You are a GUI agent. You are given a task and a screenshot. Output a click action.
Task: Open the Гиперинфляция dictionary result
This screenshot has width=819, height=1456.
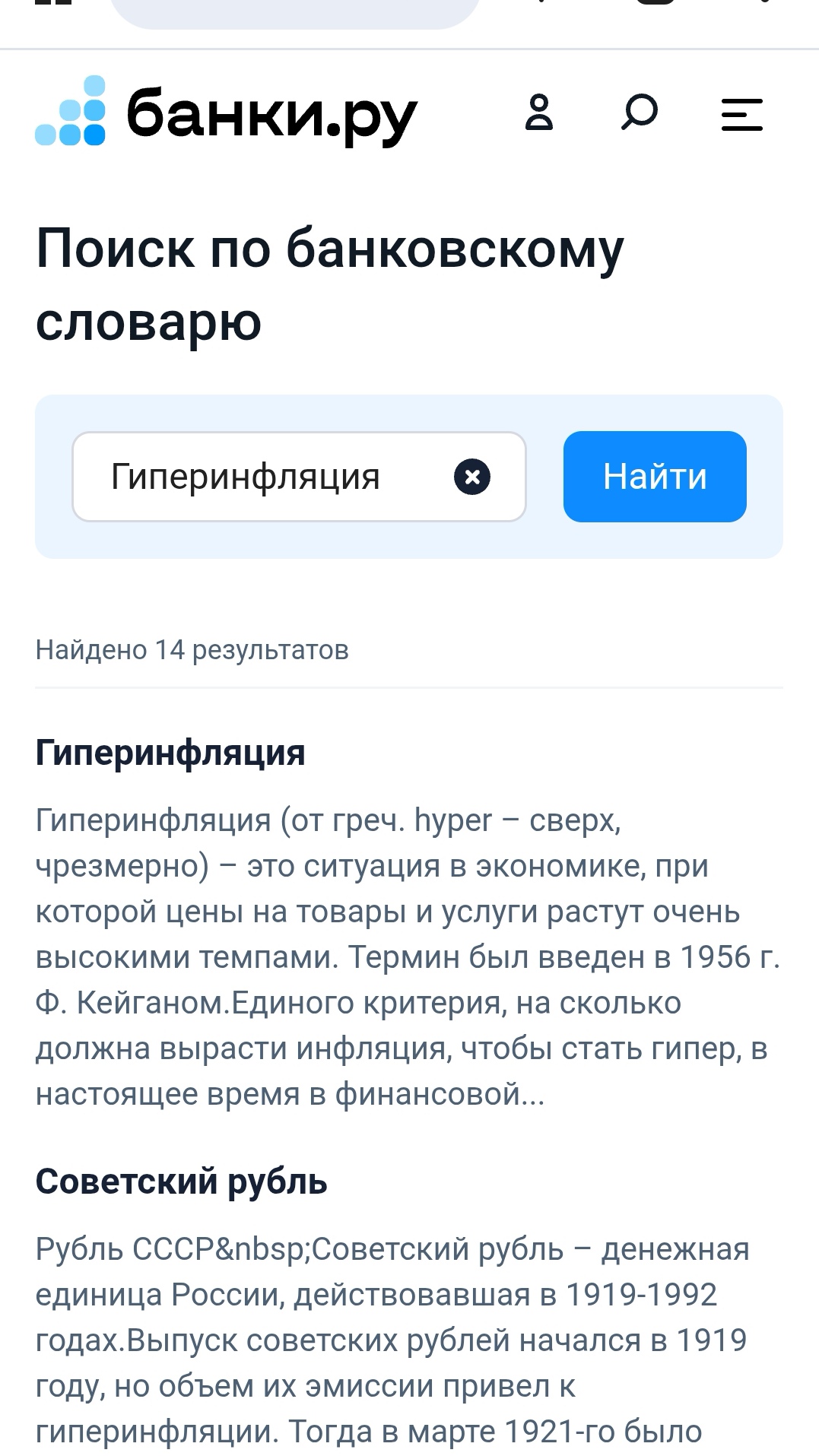tap(170, 753)
